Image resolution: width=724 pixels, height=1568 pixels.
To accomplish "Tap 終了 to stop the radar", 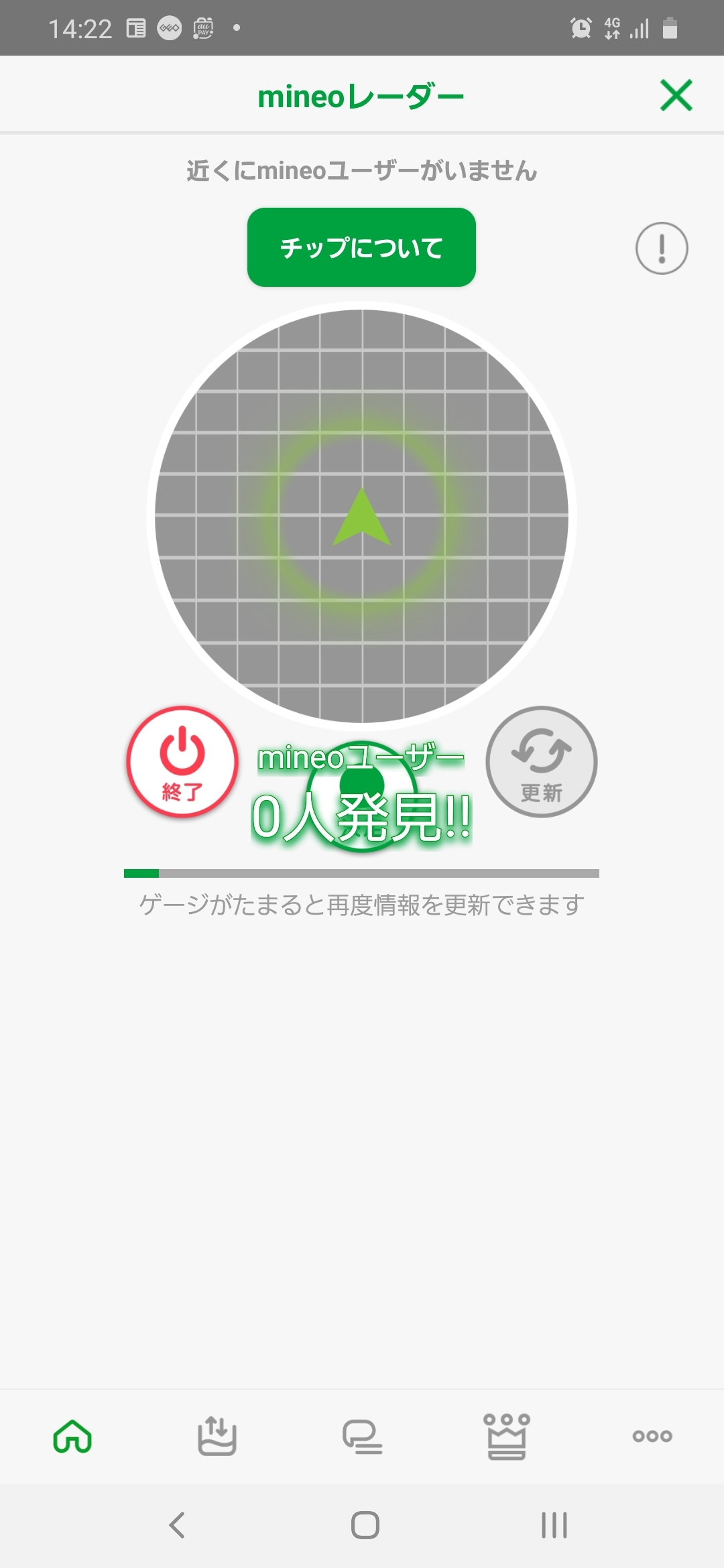I will tap(182, 761).
